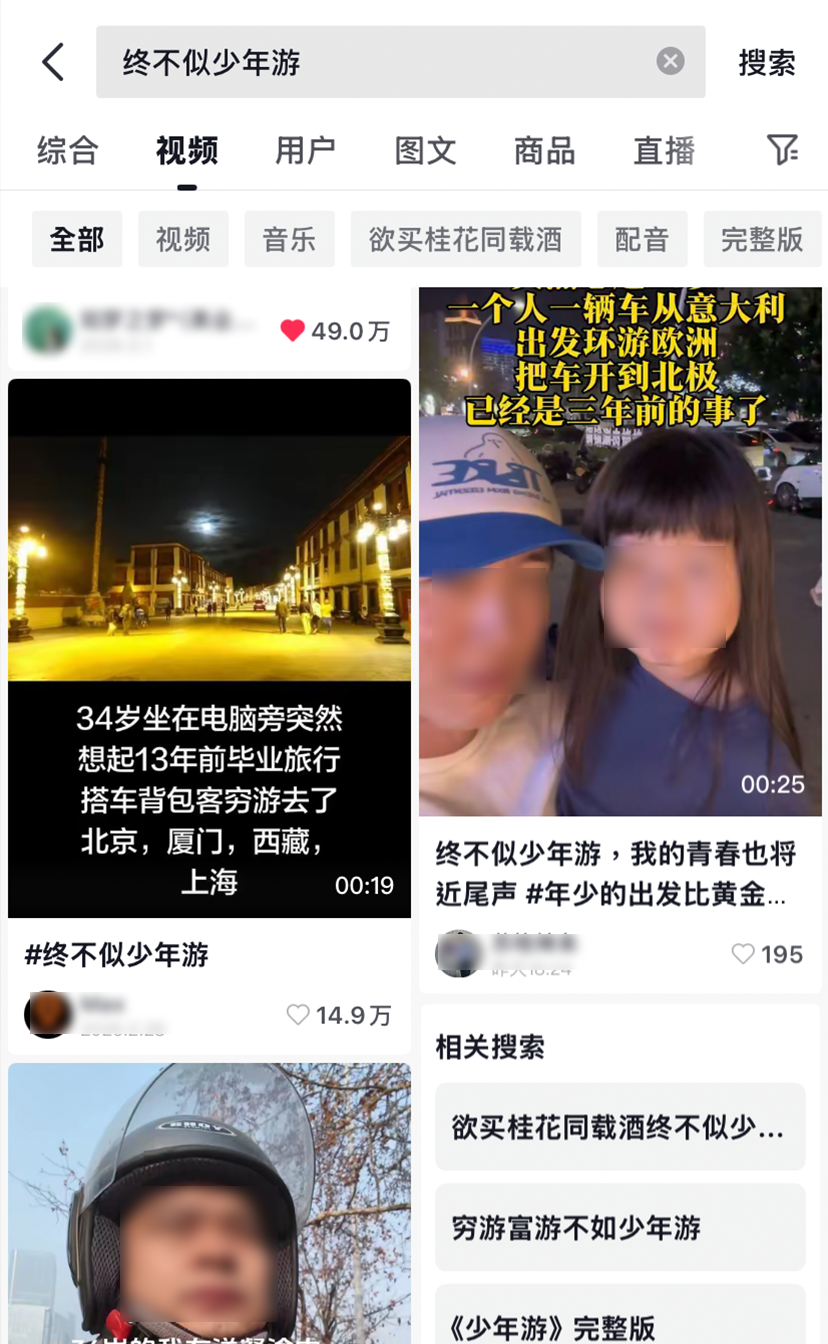
Task: Tap the 搜索 button
Action: pos(767,63)
